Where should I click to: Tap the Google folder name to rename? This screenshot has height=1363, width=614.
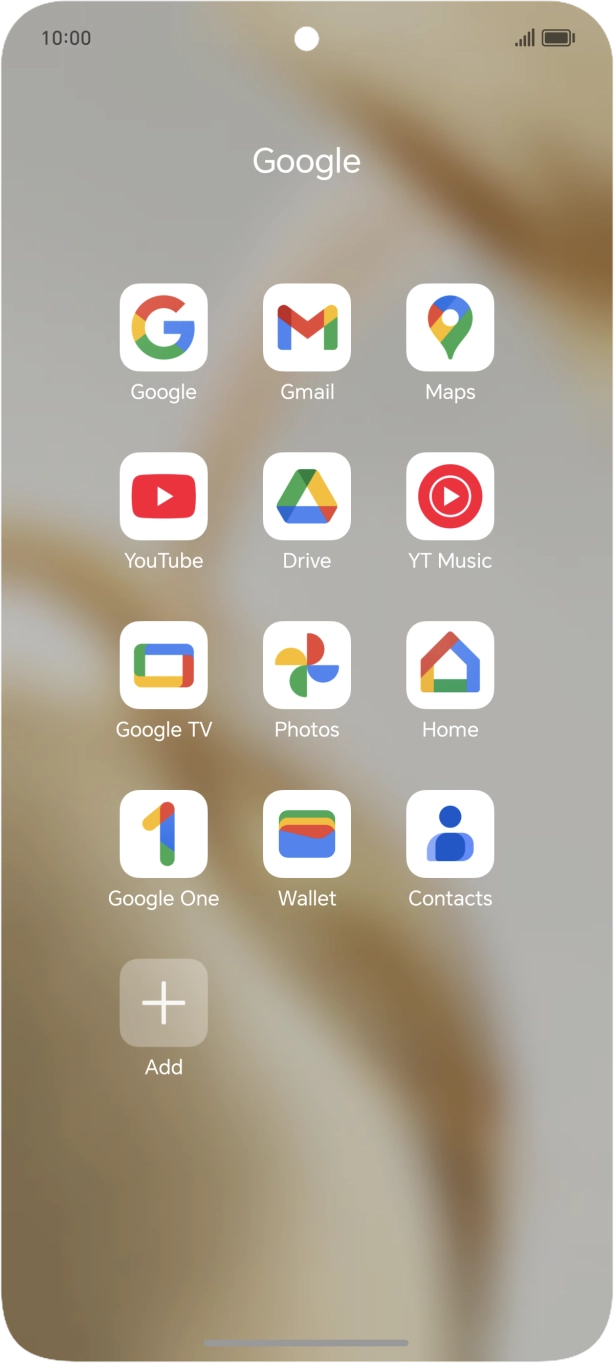pos(306,161)
